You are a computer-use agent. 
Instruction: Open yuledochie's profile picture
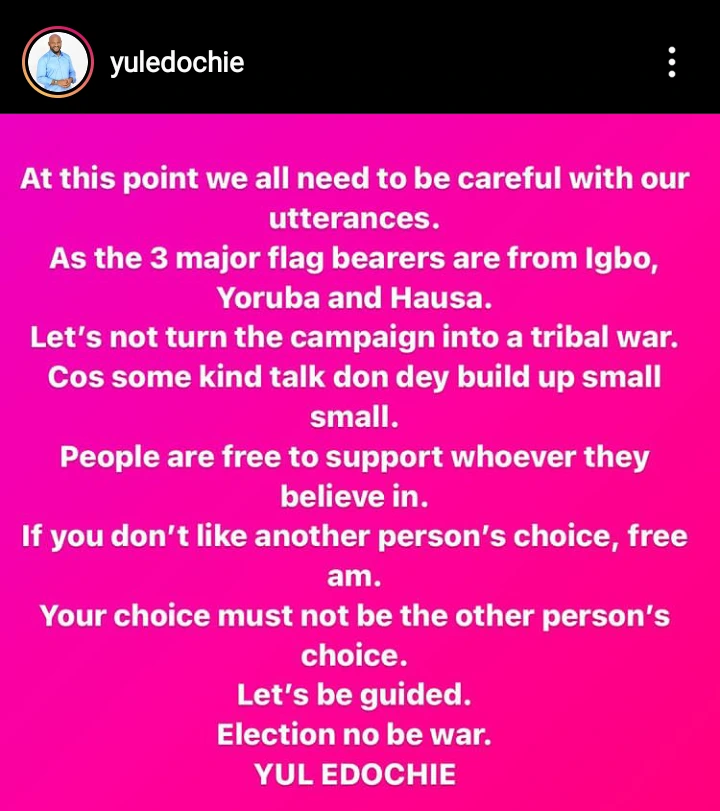coord(58,62)
